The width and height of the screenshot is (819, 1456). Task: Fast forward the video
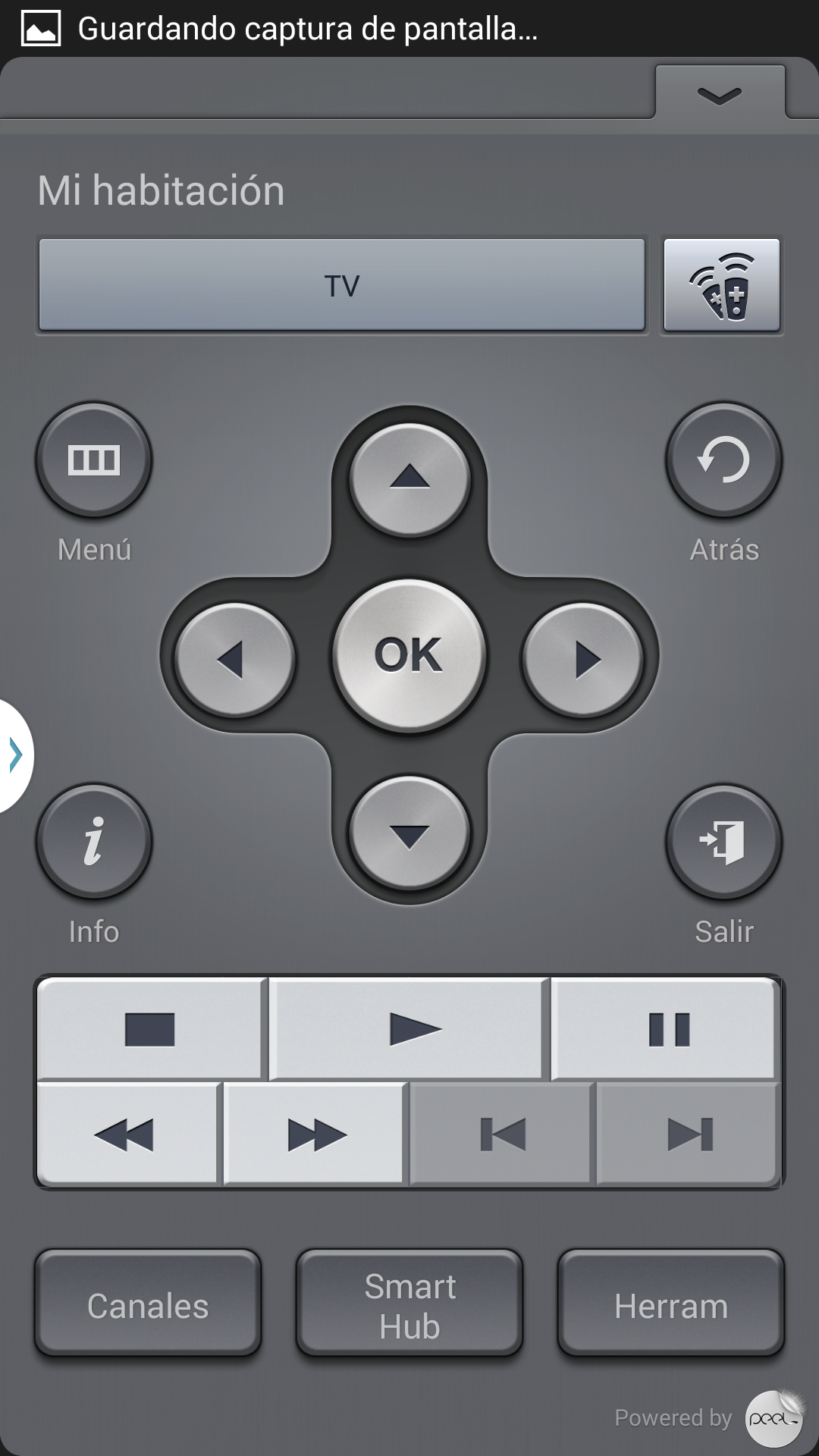315,1134
